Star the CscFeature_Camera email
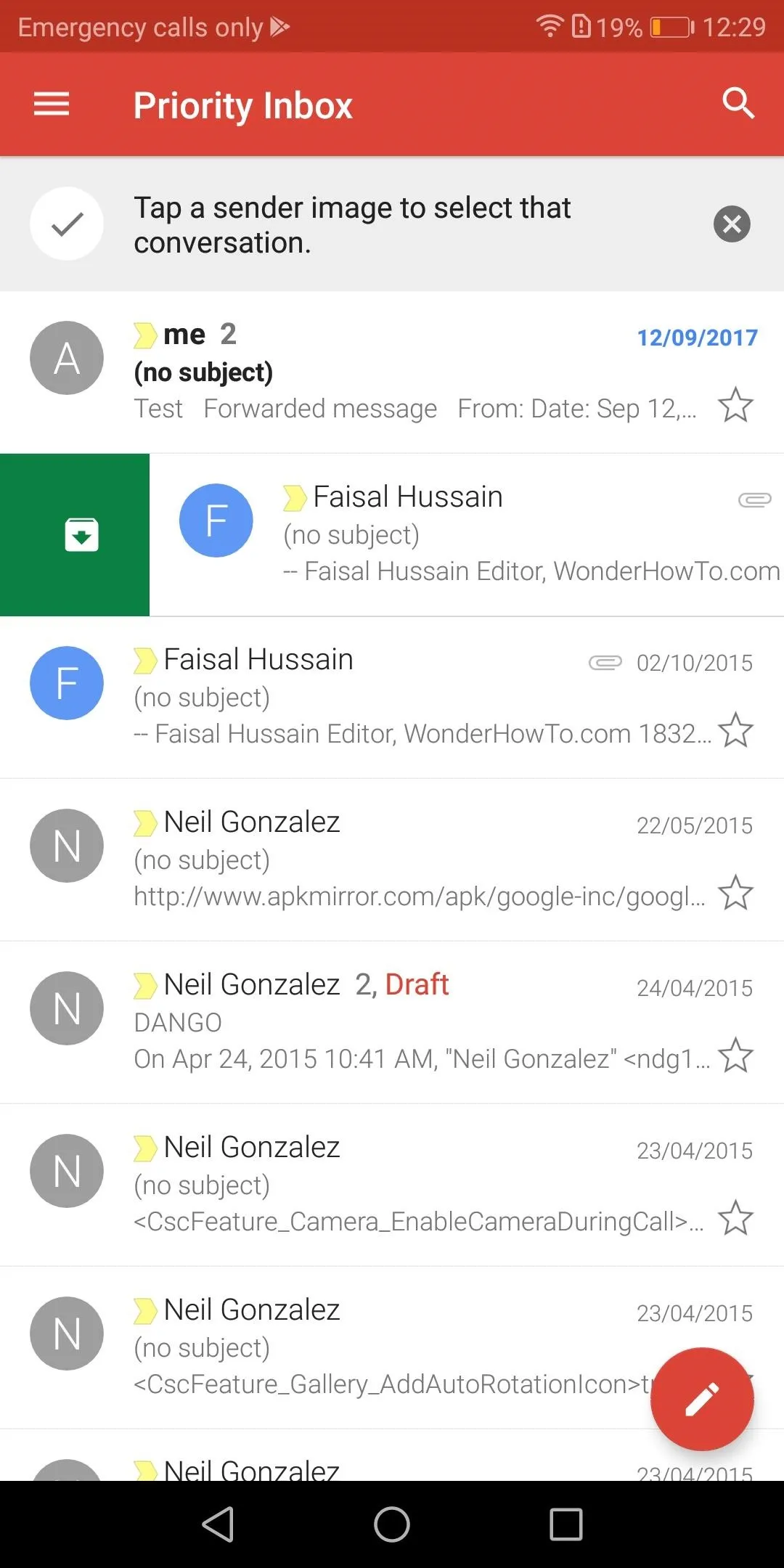The image size is (784, 1568). [735, 1217]
